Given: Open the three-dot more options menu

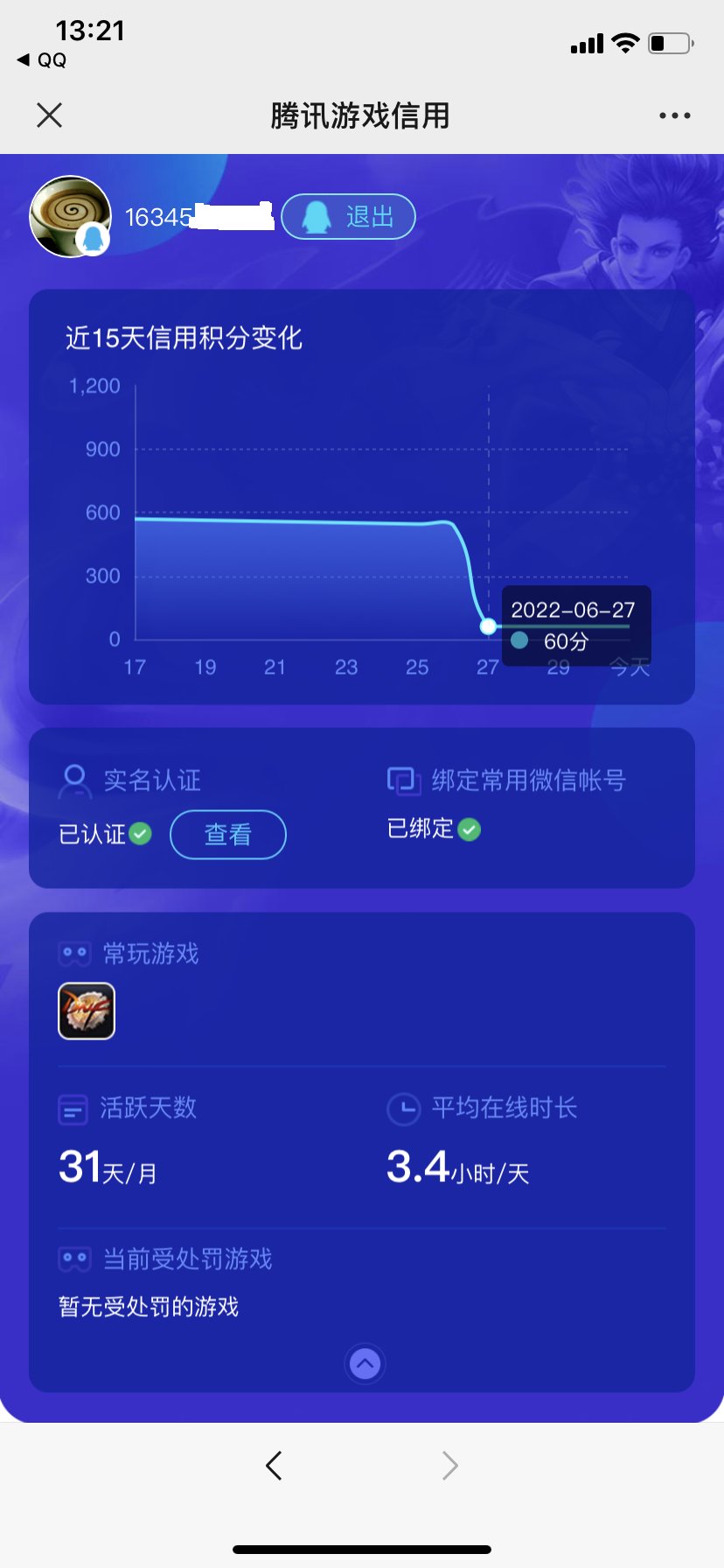Looking at the screenshot, I should point(673,115).
